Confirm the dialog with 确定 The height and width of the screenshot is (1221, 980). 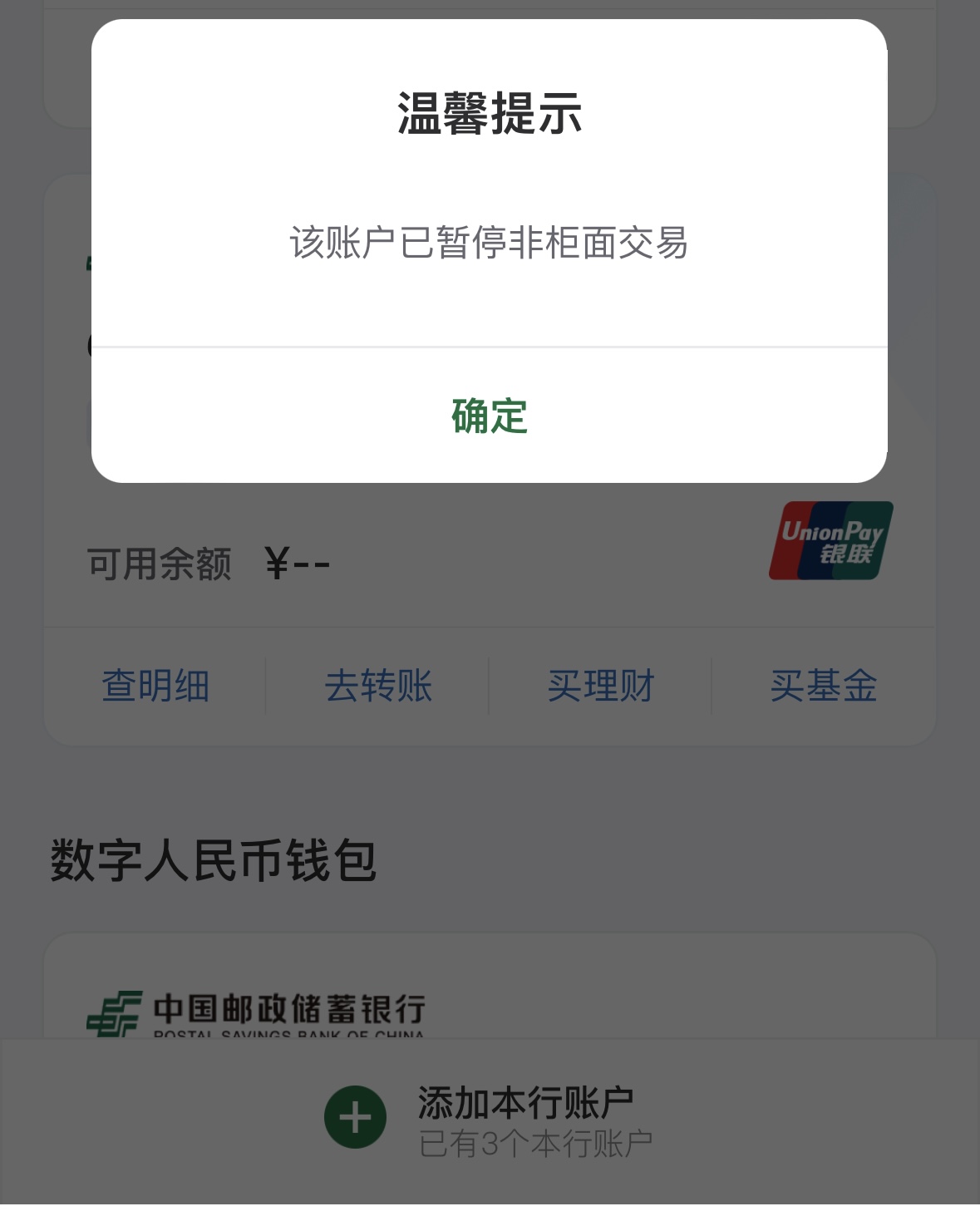pos(490,416)
